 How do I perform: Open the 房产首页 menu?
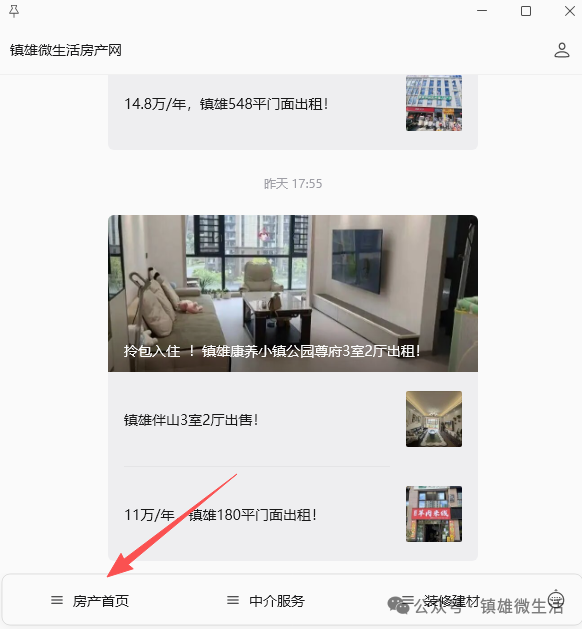coord(90,601)
